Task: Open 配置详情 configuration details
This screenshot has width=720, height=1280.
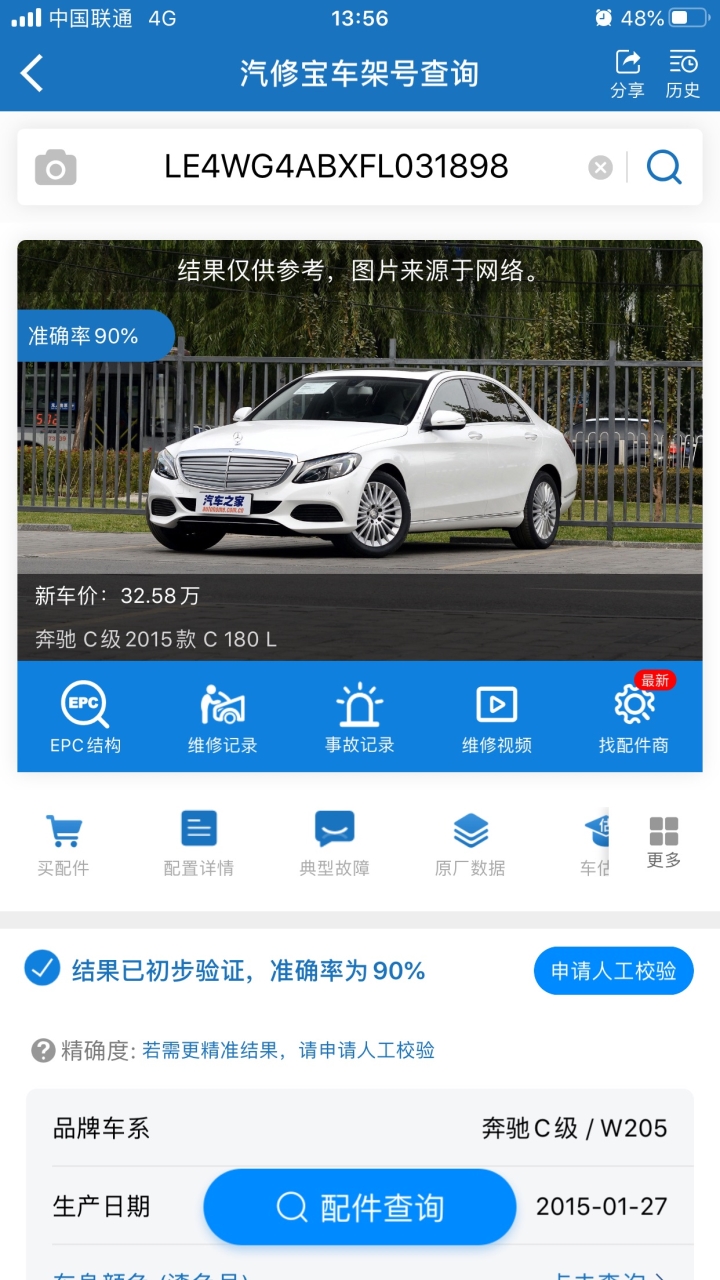Action: [x=199, y=846]
